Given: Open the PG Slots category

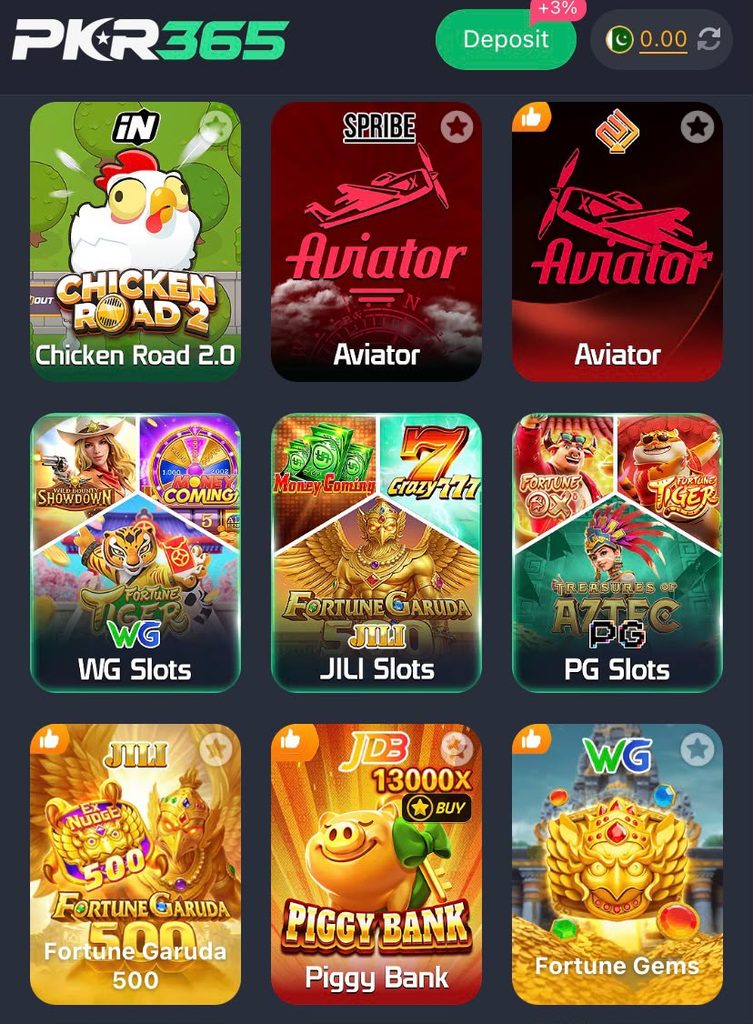Looking at the screenshot, I should tap(617, 552).
